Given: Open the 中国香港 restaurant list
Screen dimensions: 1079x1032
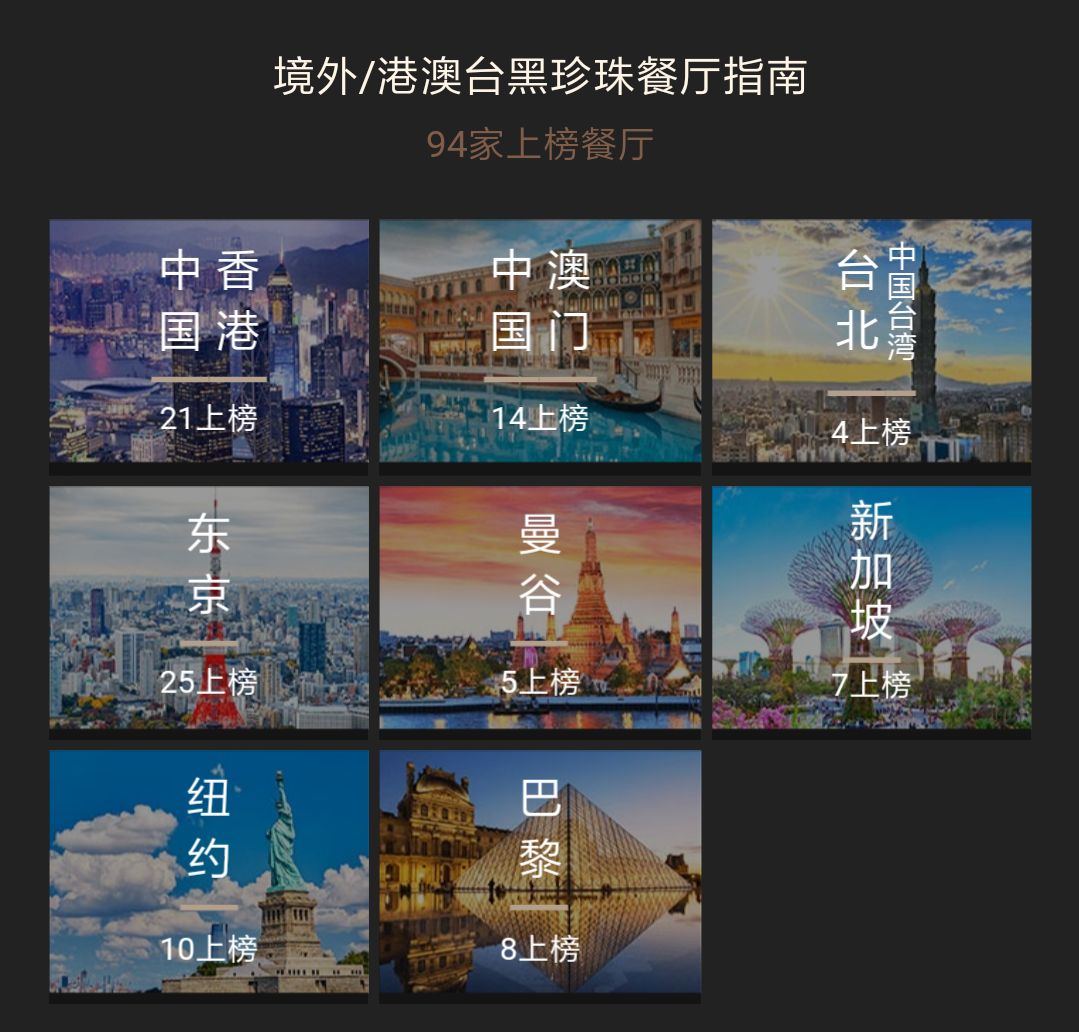Looking at the screenshot, I should 209,341.
